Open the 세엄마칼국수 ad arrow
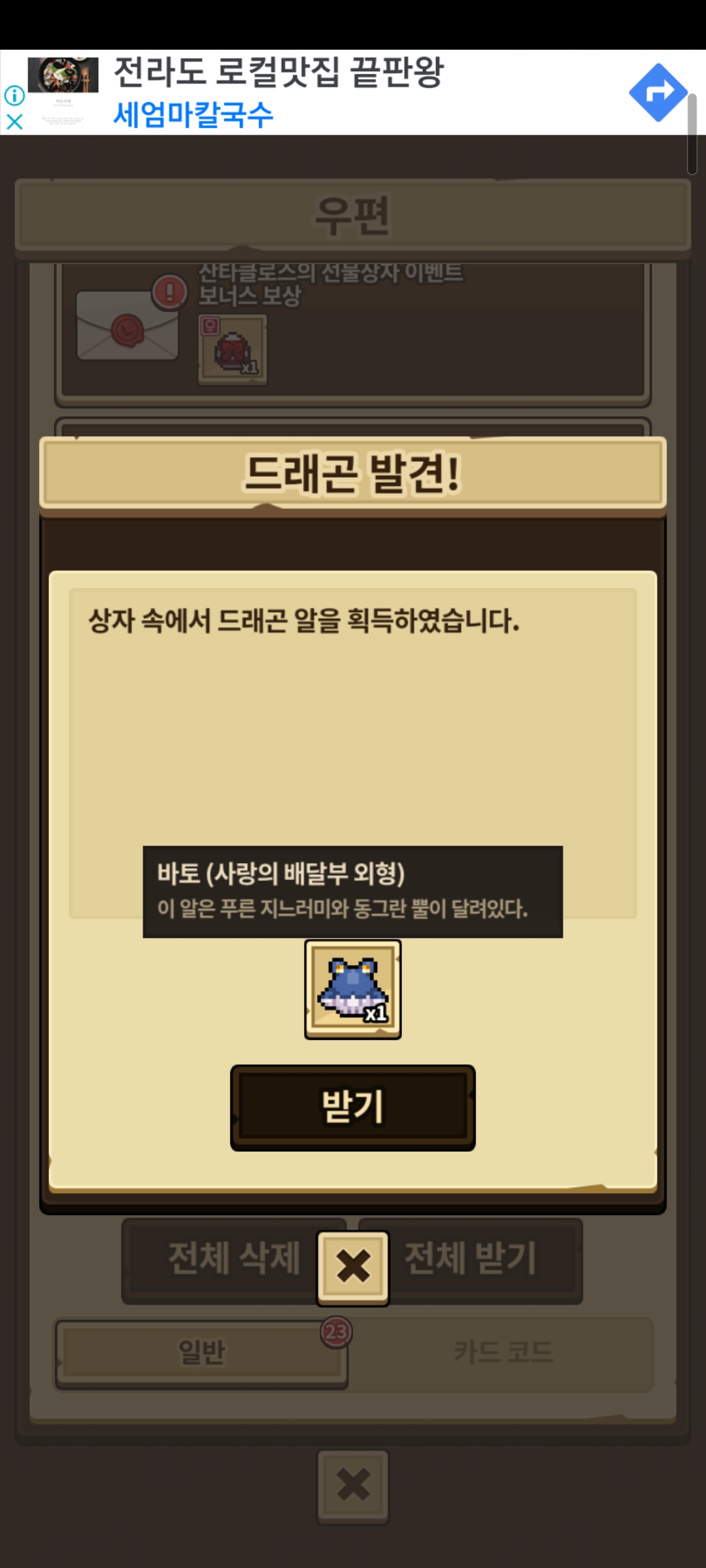 tap(658, 92)
